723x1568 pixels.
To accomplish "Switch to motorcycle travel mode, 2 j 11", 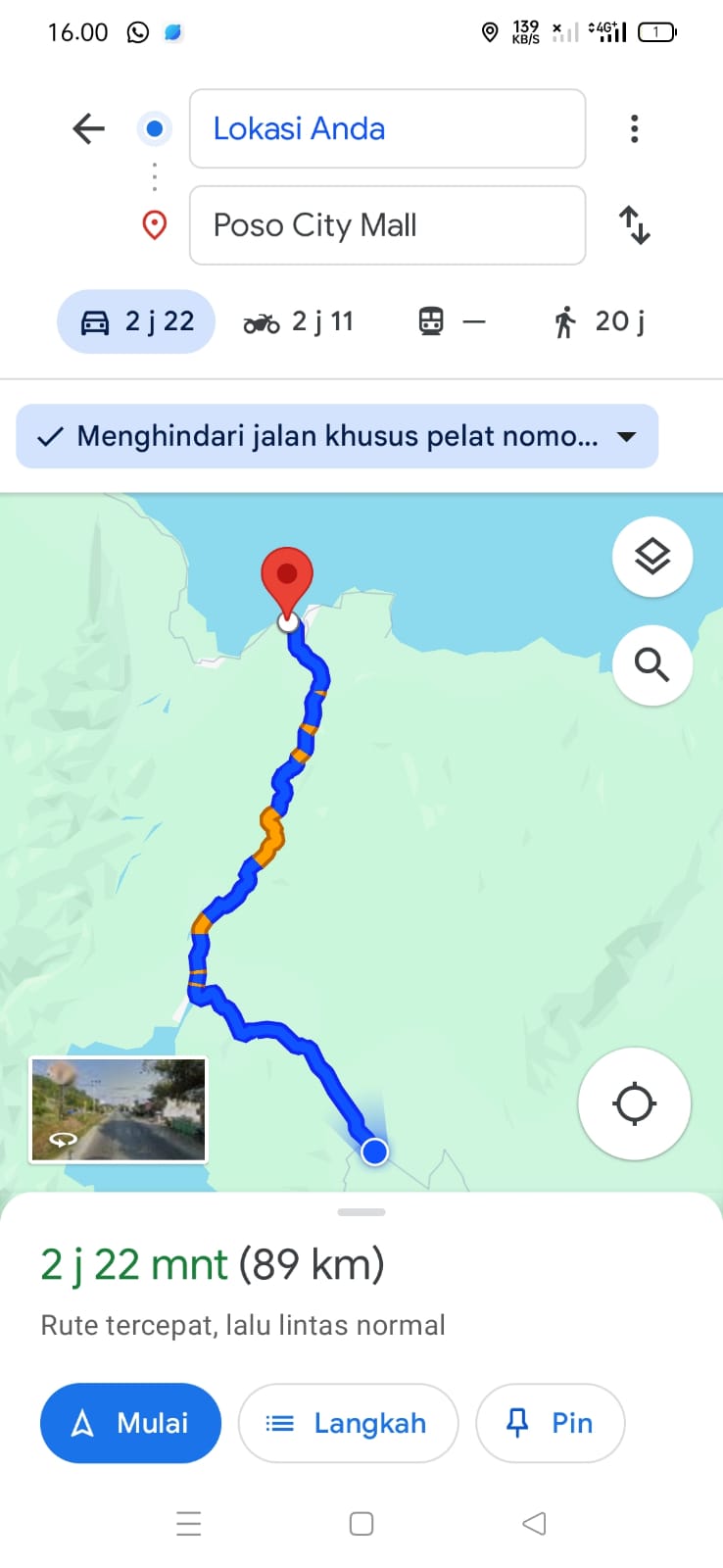I will point(299,321).
